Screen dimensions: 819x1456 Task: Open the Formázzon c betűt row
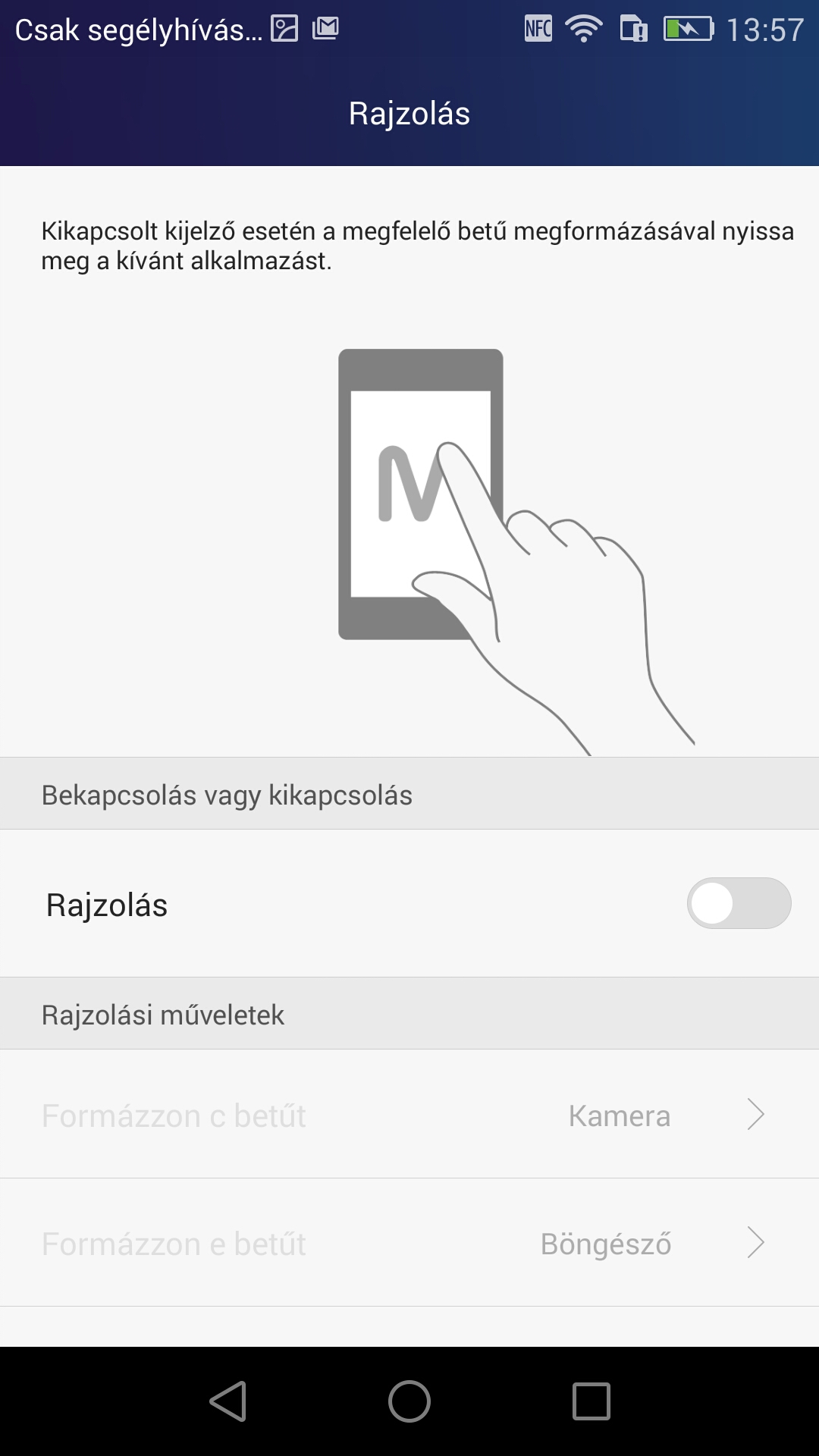coord(409,1115)
